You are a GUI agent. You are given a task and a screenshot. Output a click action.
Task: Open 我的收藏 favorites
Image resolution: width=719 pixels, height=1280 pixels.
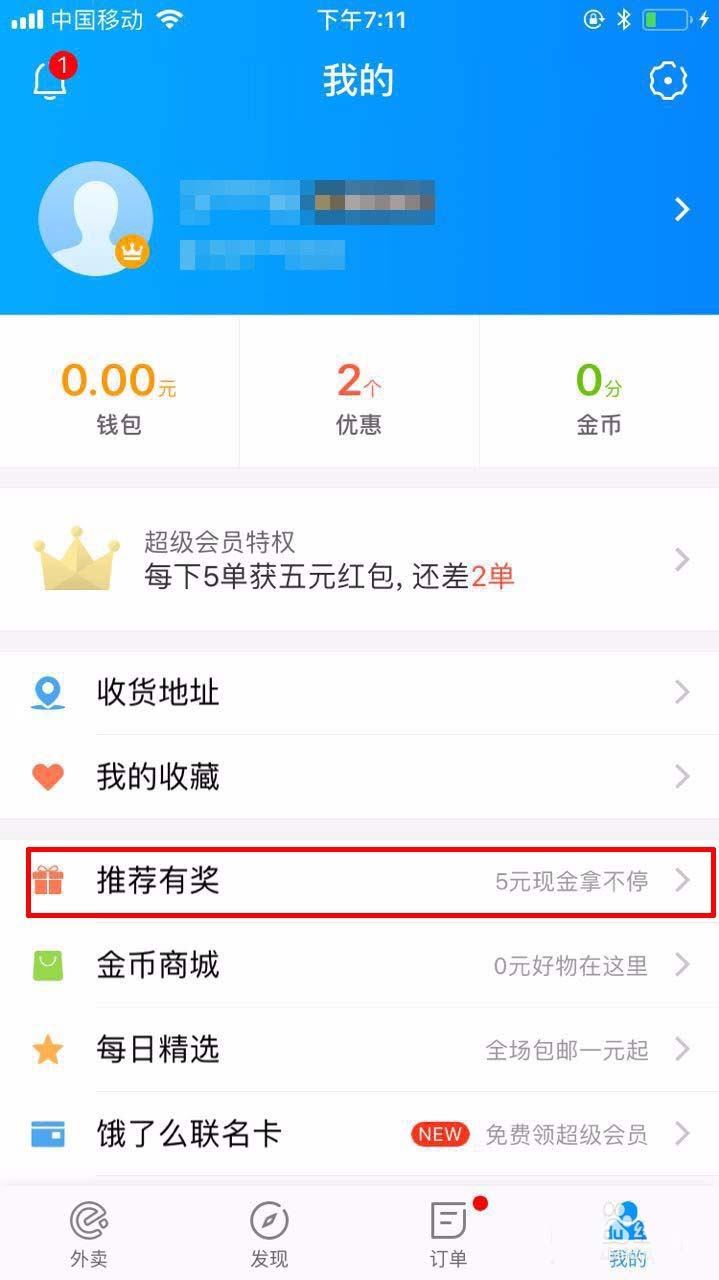(x=360, y=777)
